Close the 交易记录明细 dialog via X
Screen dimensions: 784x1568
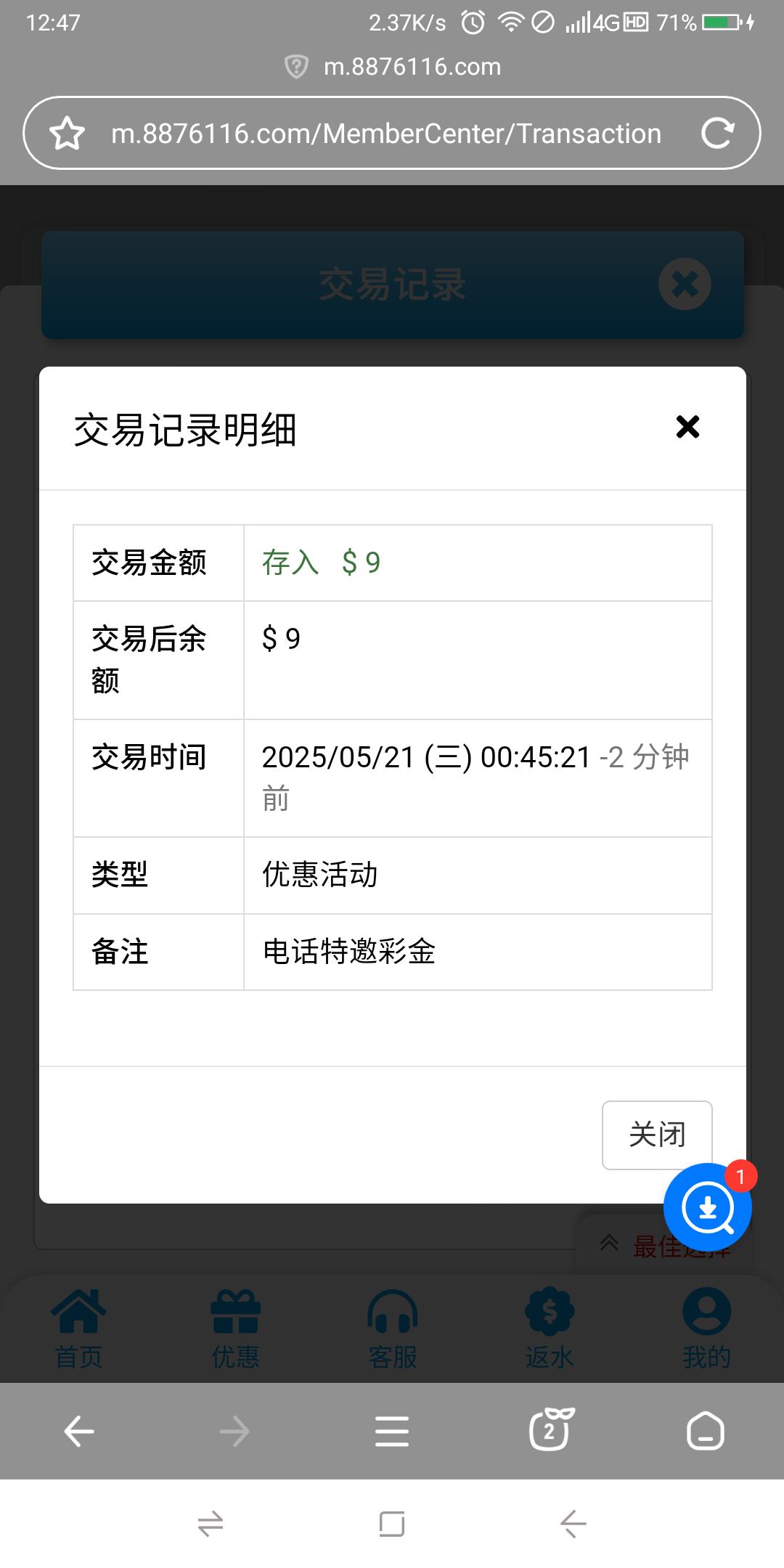click(x=688, y=428)
